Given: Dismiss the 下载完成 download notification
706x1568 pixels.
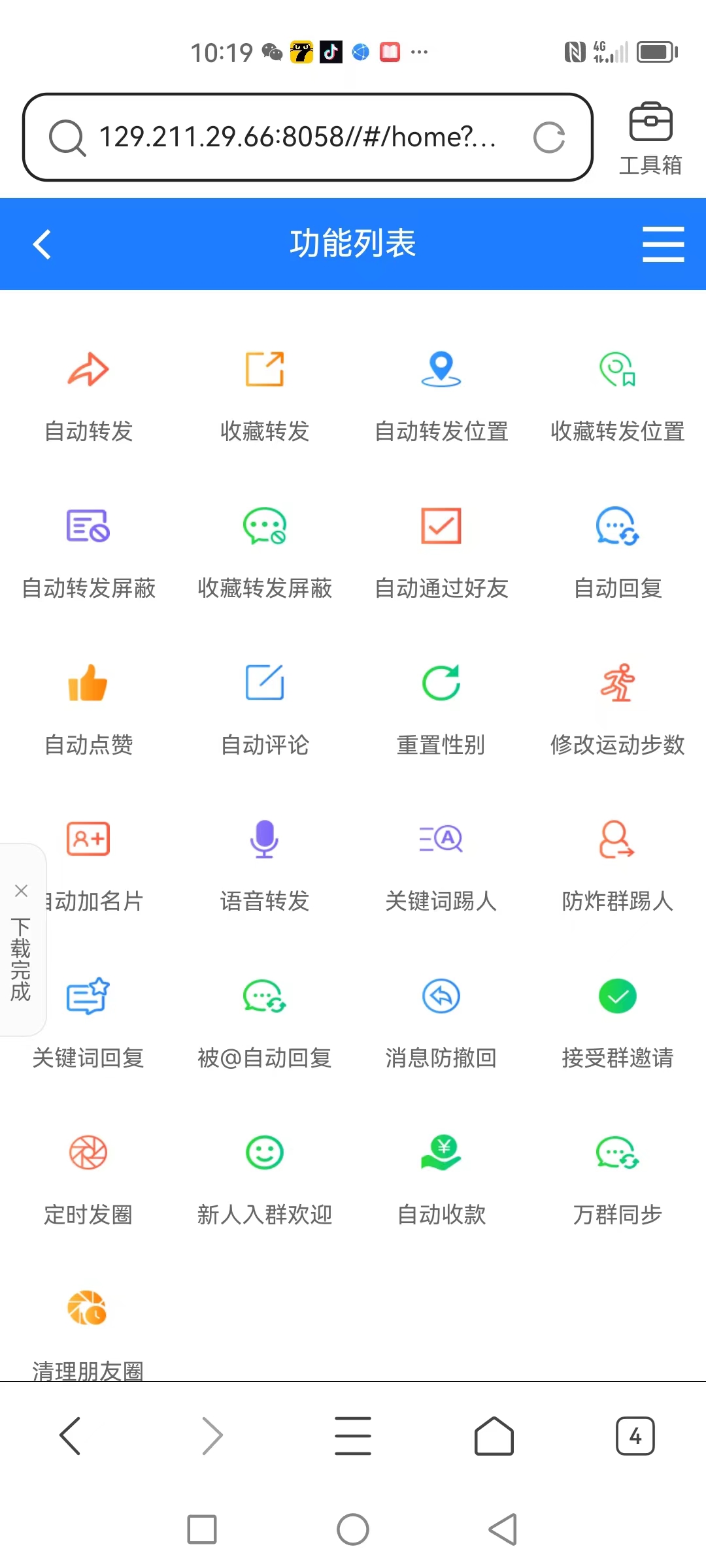Looking at the screenshot, I should [x=22, y=890].
